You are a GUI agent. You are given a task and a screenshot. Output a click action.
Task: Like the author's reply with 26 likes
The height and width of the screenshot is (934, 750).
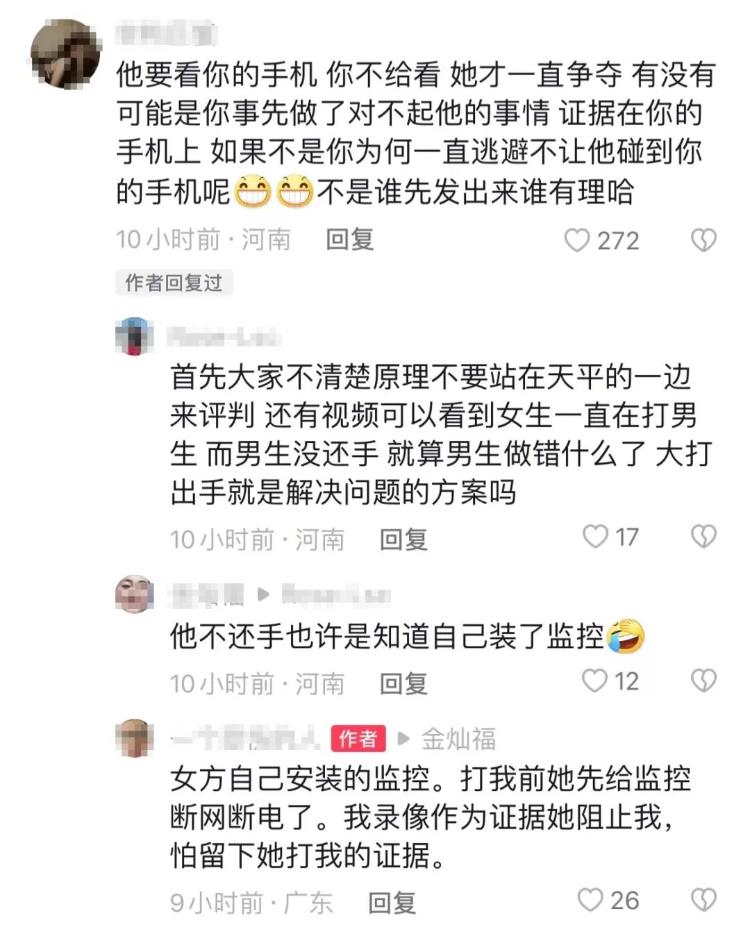pyautogui.click(x=592, y=900)
